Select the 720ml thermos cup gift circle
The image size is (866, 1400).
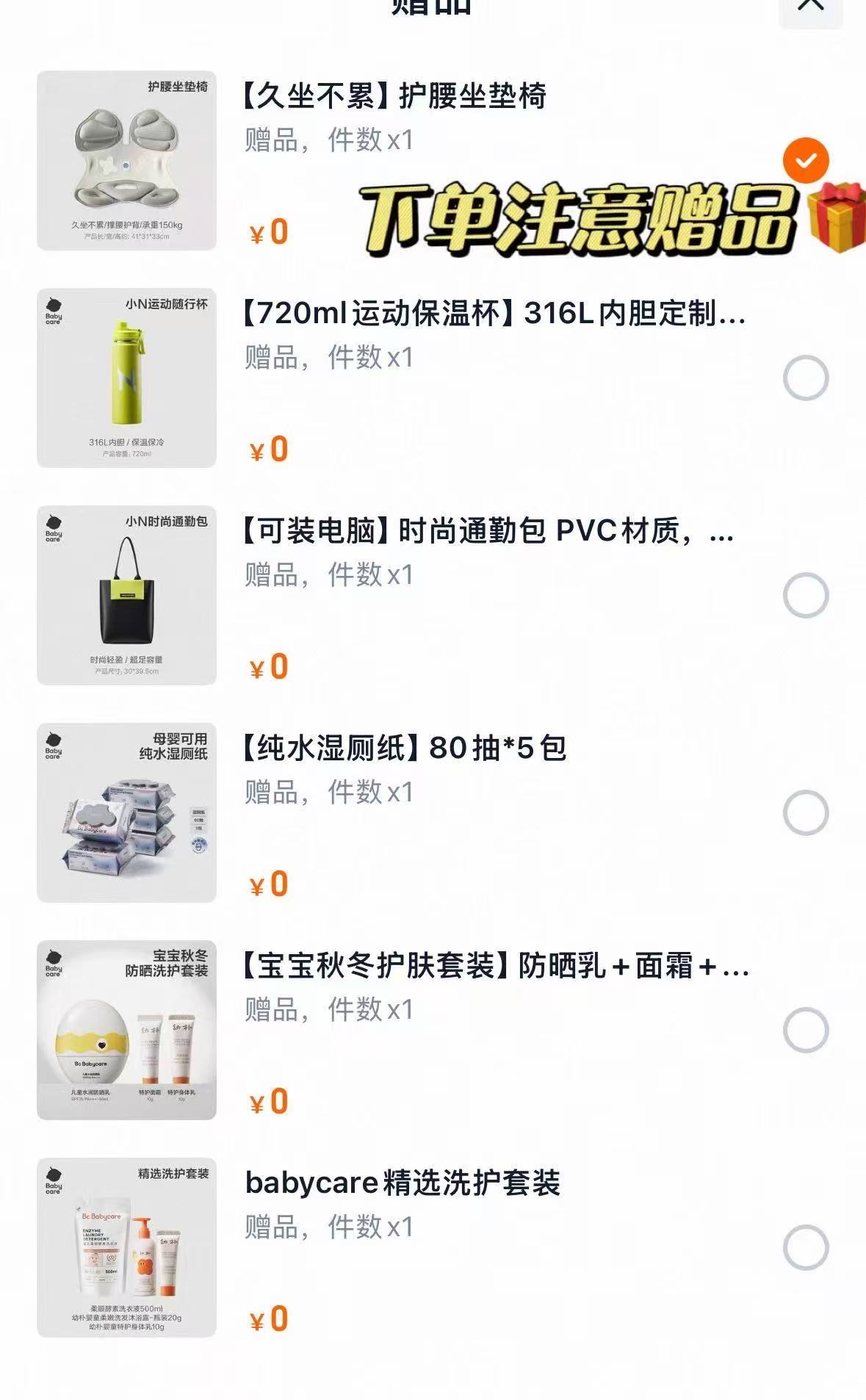[807, 377]
